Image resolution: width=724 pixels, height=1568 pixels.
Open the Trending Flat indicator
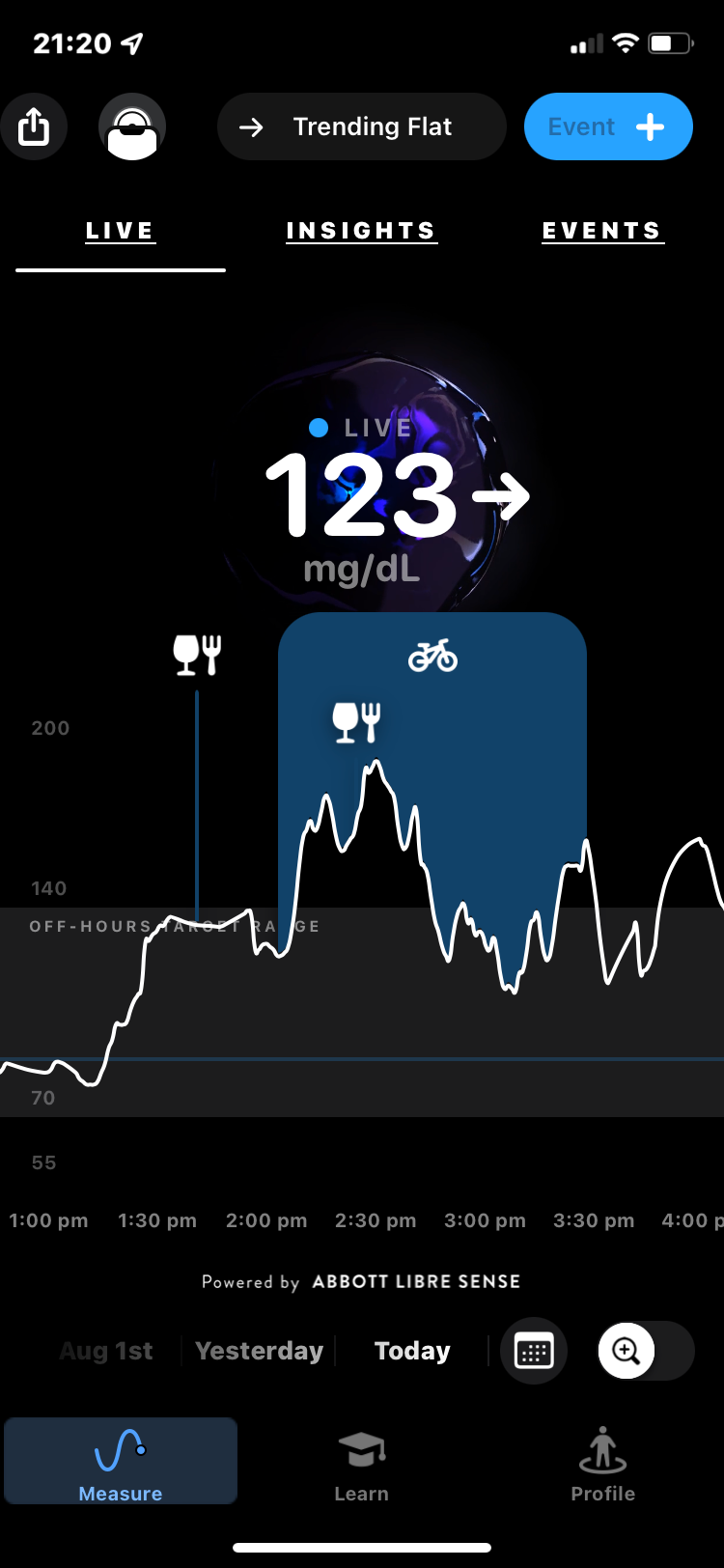(362, 126)
